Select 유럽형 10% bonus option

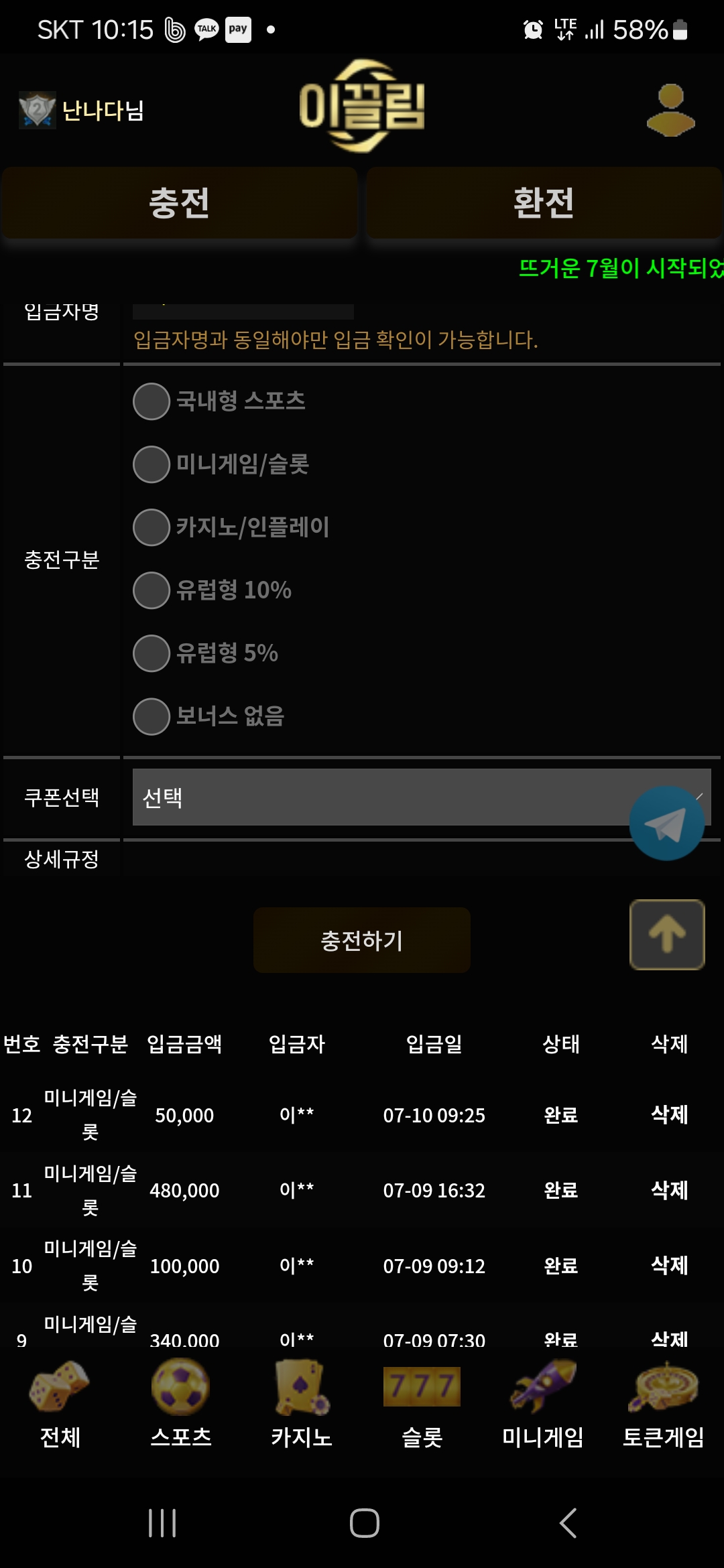(x=152, y=590)
